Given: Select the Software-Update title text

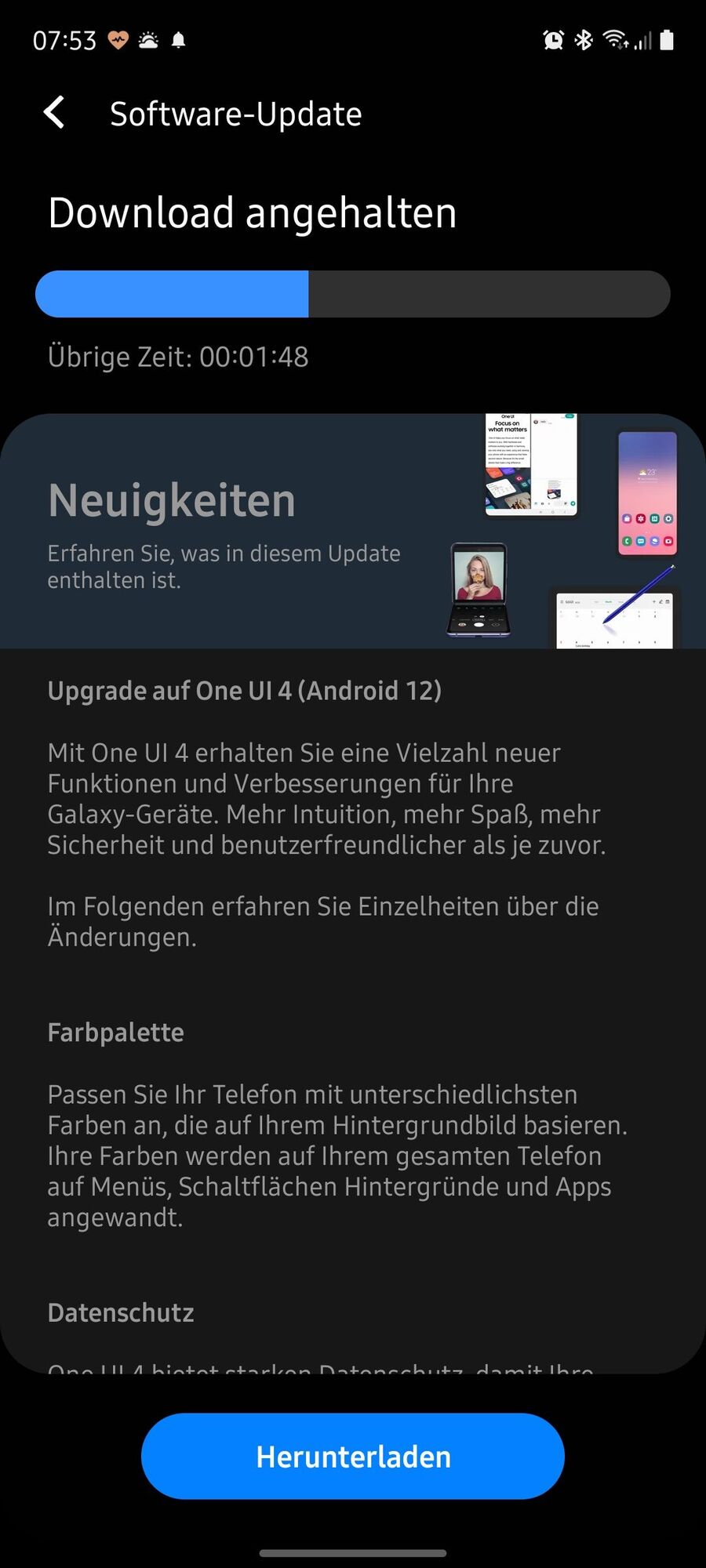Looking at the screenshot, I should (235, 113).
